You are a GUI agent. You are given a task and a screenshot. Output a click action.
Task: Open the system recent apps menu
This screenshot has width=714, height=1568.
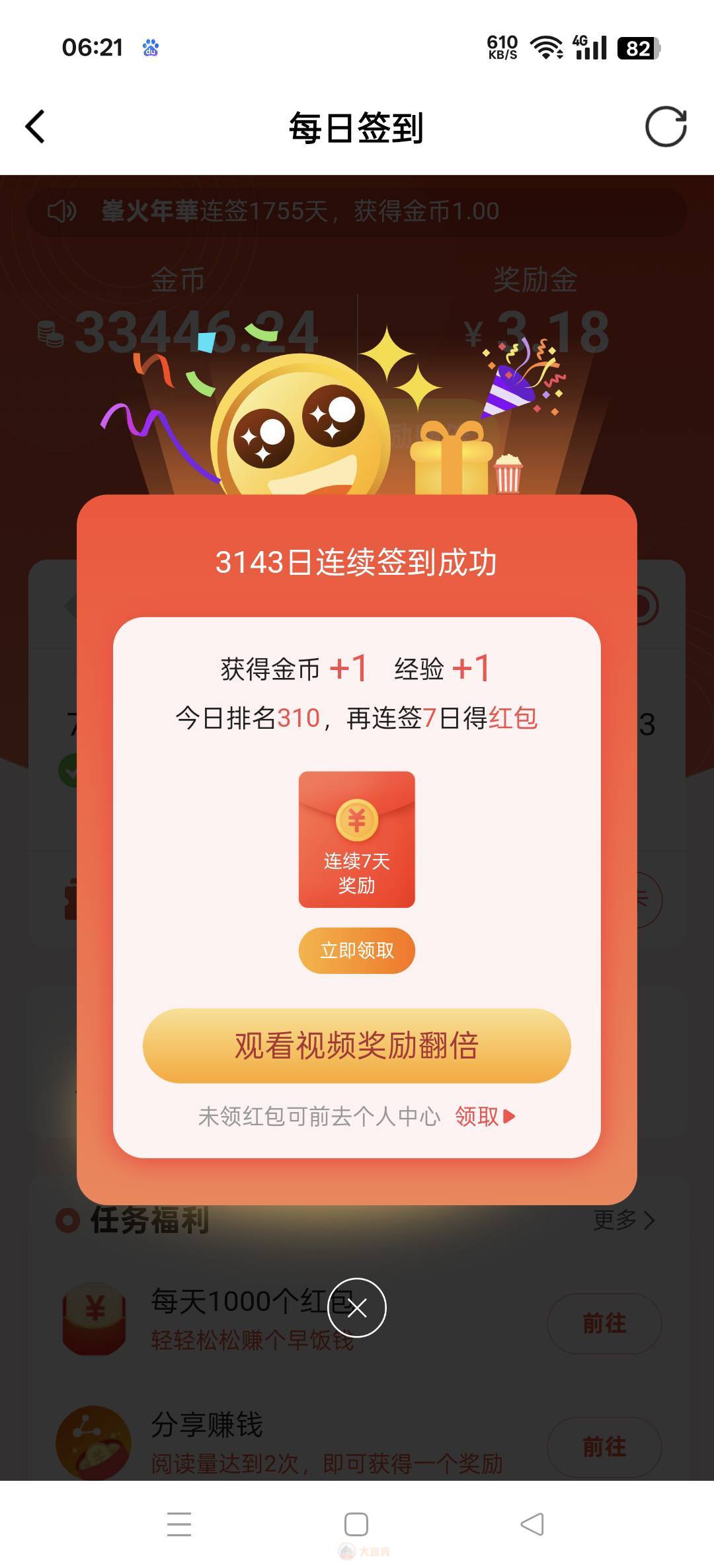click(x=179, y=1524)
